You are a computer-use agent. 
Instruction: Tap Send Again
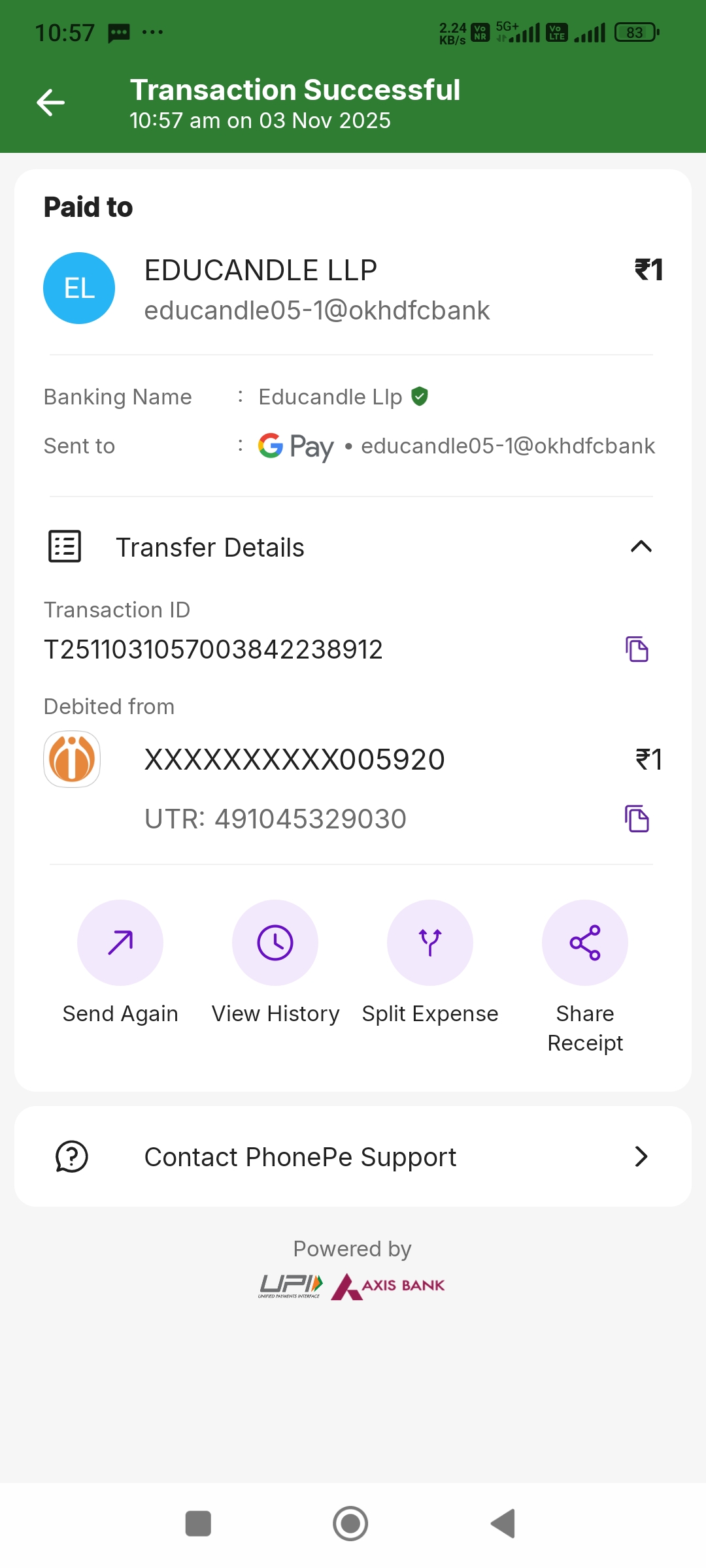[120, 943]
